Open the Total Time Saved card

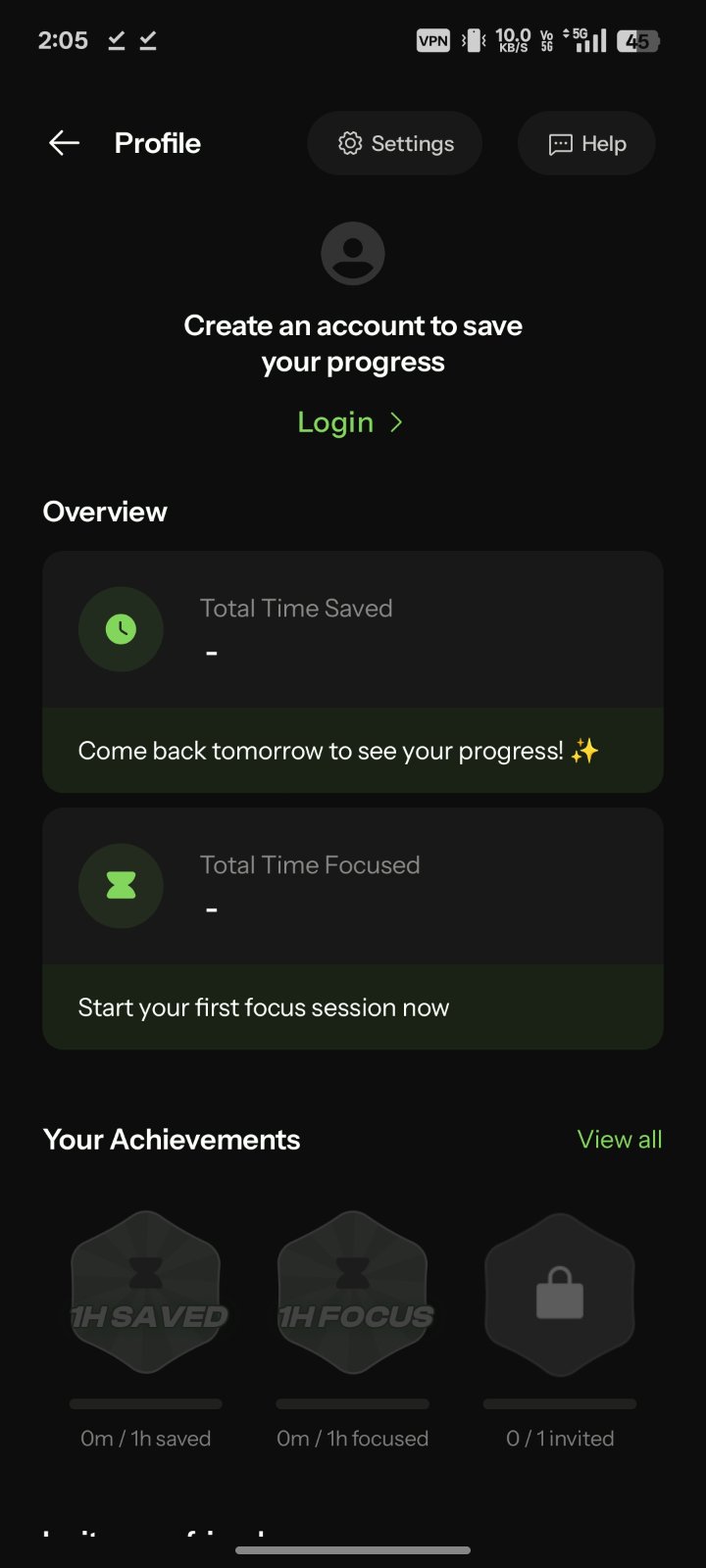[x=353, y=631]
